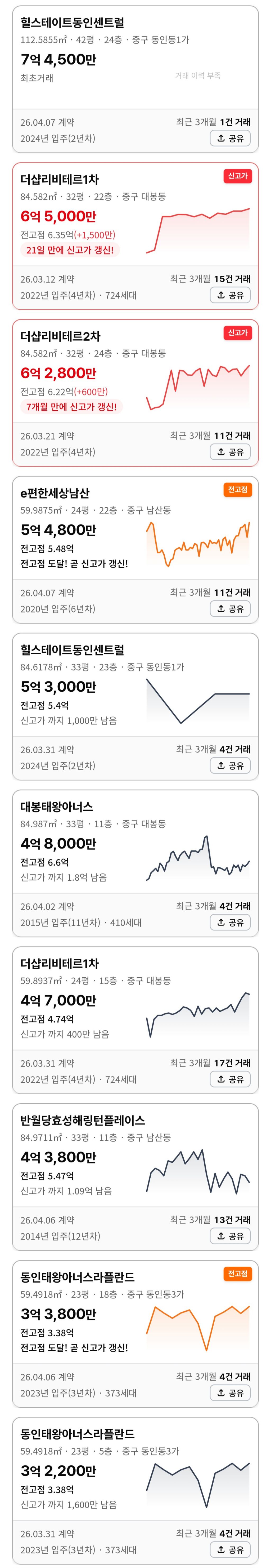View e편한세상남산 5억 4,800만 details
Screen dimensions: 271x1568
coord(135,550)
